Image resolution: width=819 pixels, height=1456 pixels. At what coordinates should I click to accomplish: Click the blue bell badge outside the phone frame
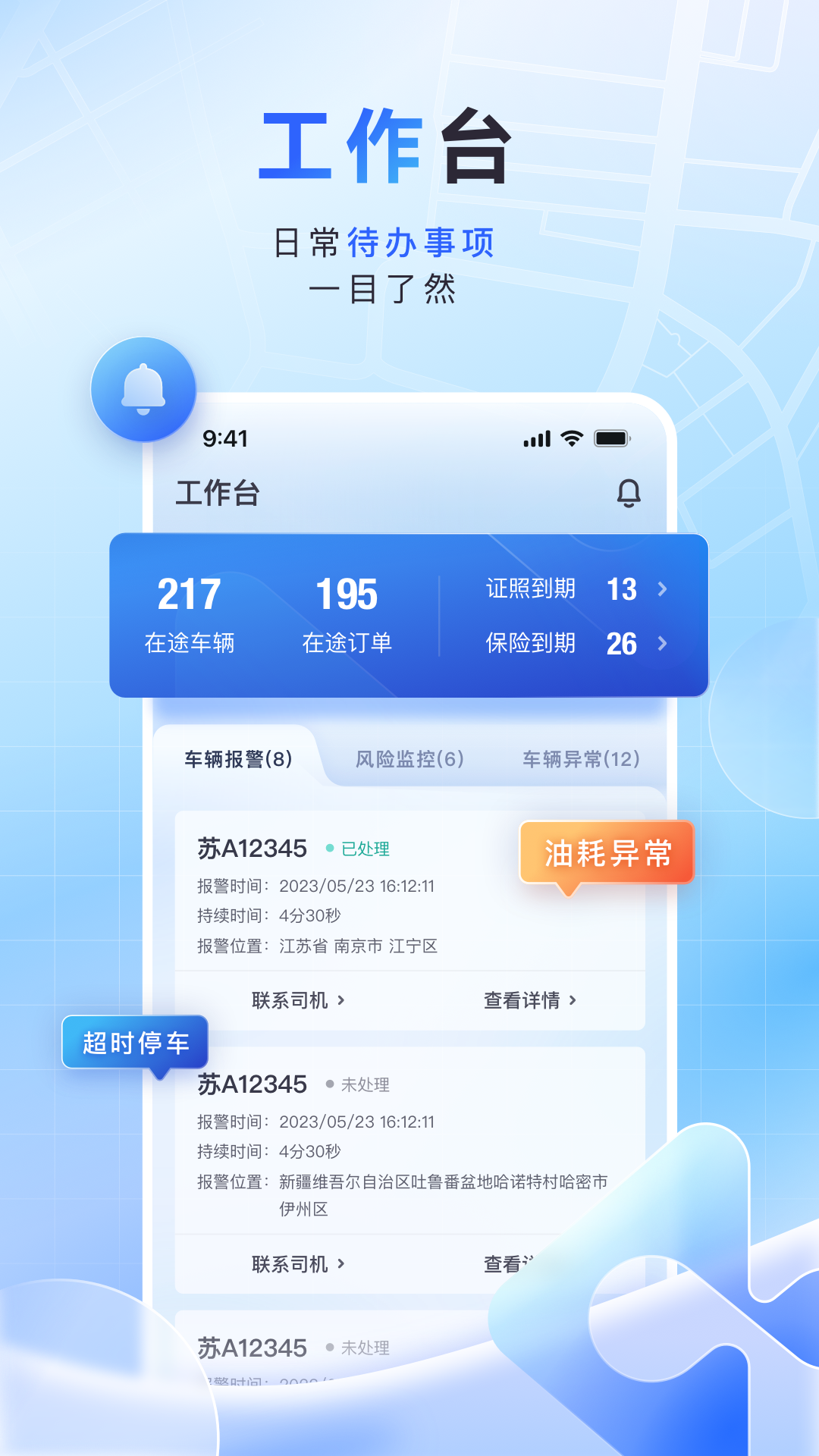point(143,389)
